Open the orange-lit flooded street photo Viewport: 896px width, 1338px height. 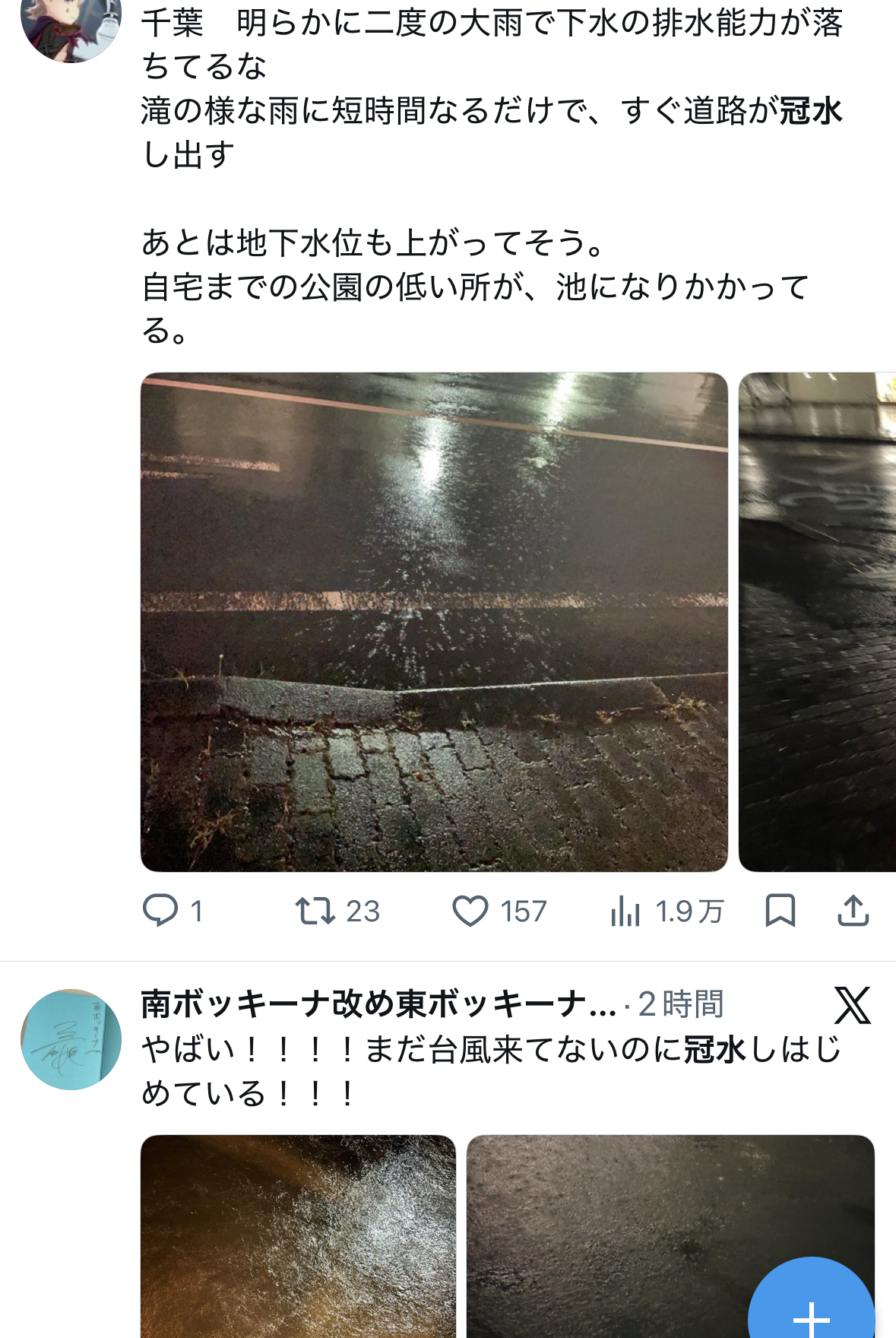(298, 1236)
